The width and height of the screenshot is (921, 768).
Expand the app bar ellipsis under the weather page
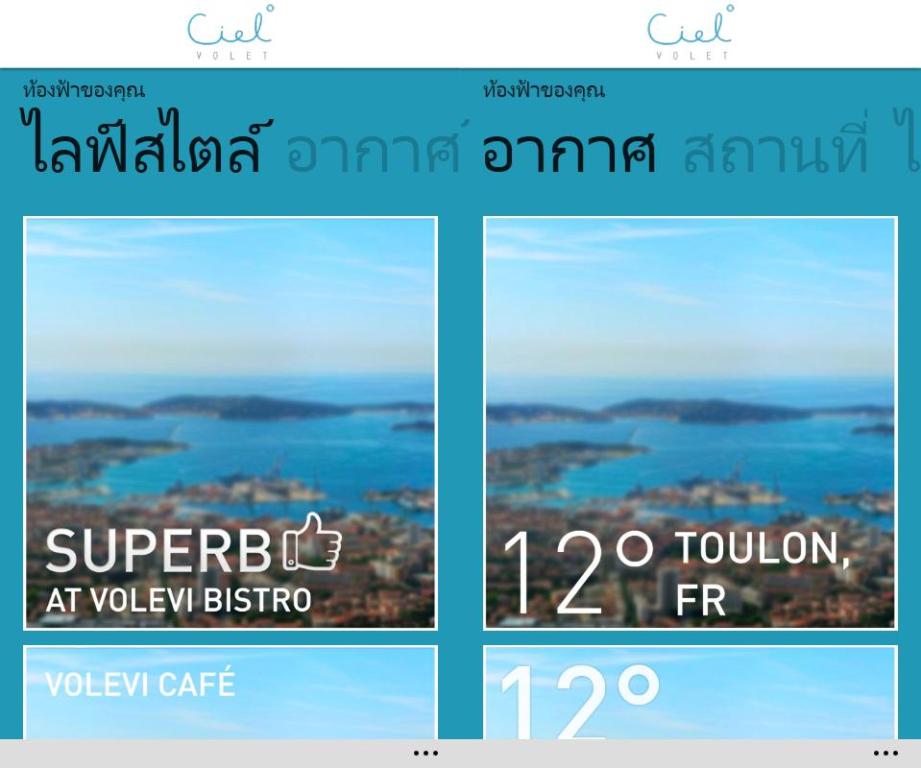885,753
